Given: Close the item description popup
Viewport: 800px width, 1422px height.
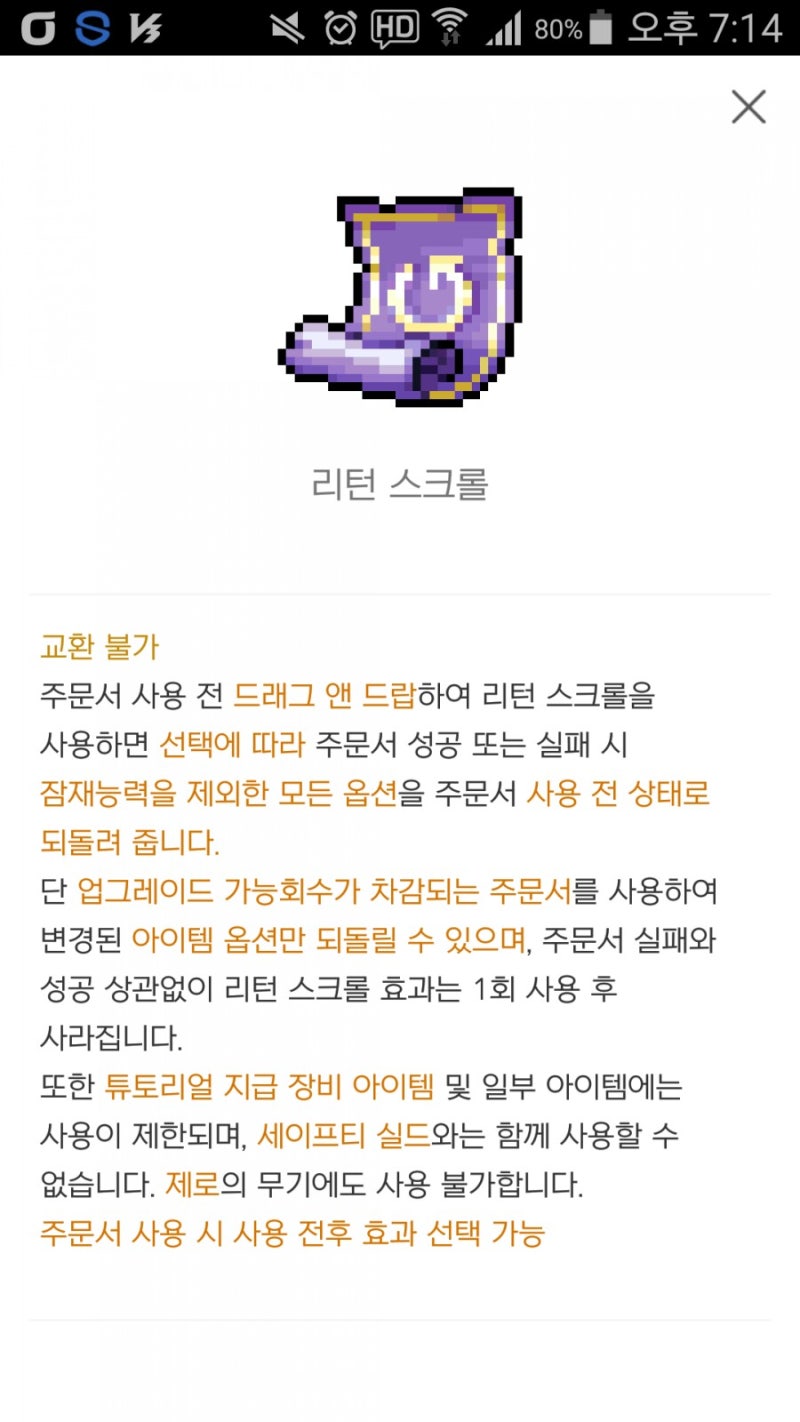Looking at the screenshot, I should click(748, 107).
